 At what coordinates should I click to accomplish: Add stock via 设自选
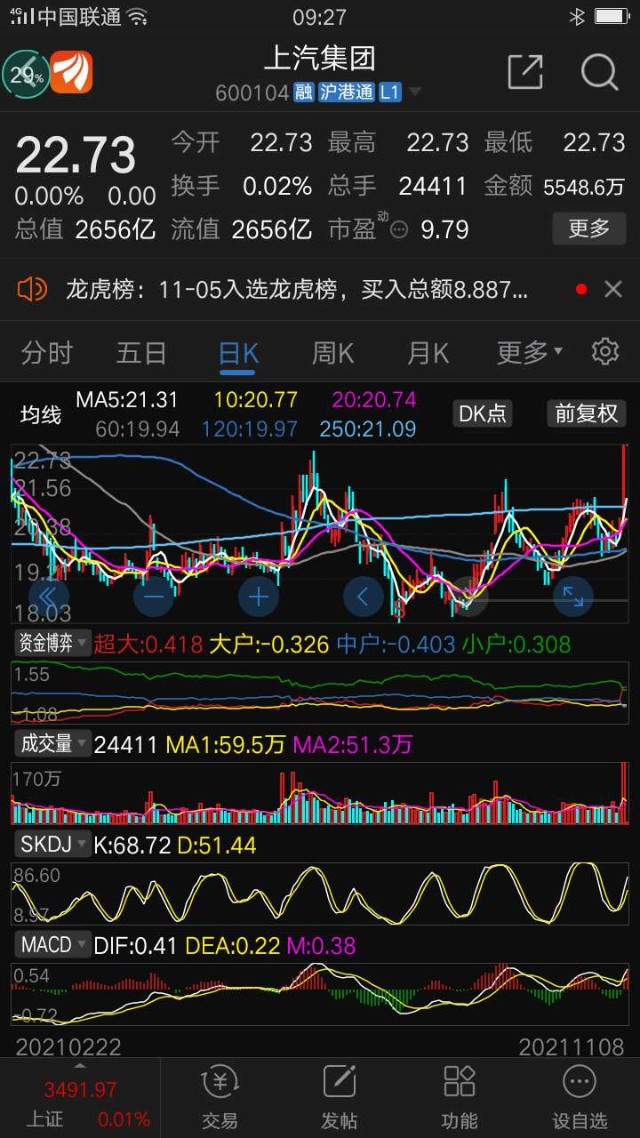(580, 1096)
